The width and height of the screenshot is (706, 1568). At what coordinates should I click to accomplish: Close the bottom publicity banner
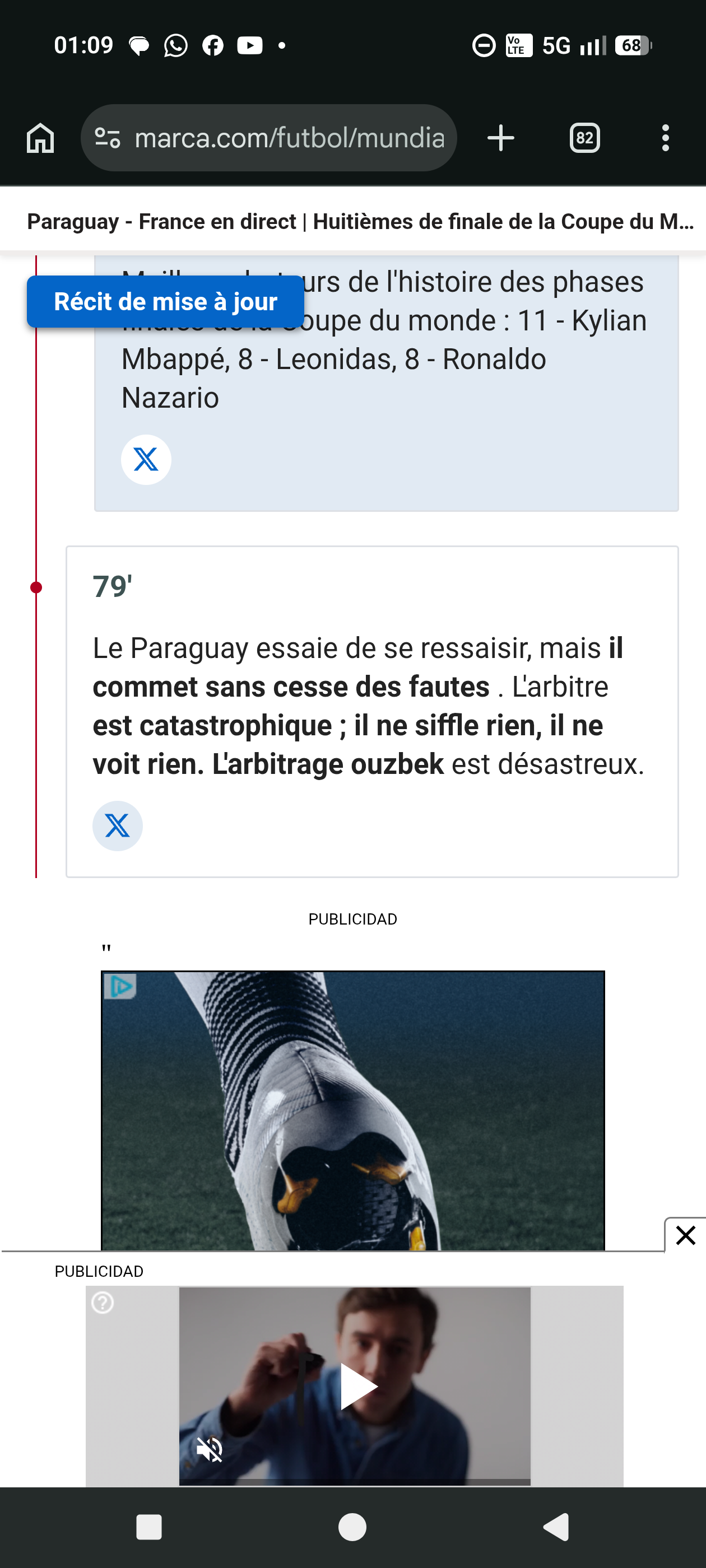685,1235
